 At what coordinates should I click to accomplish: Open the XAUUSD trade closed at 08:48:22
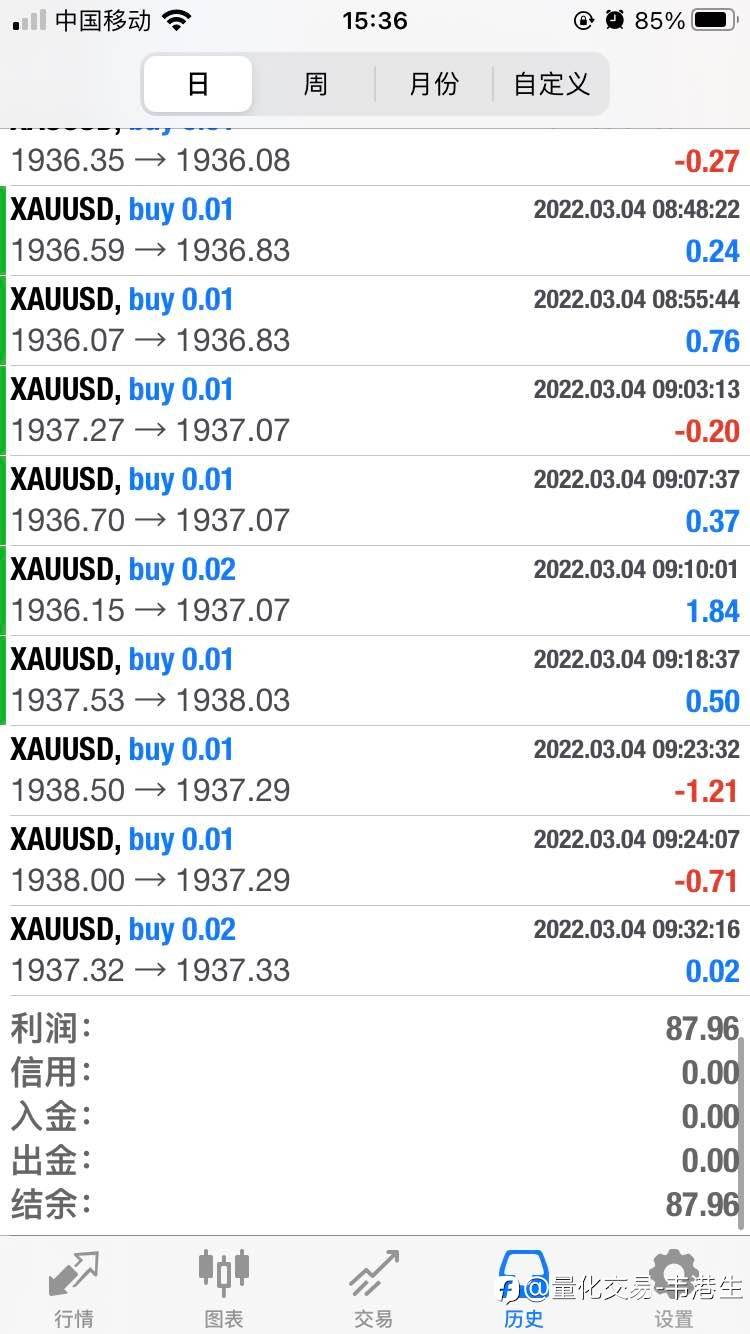(375, 231)
